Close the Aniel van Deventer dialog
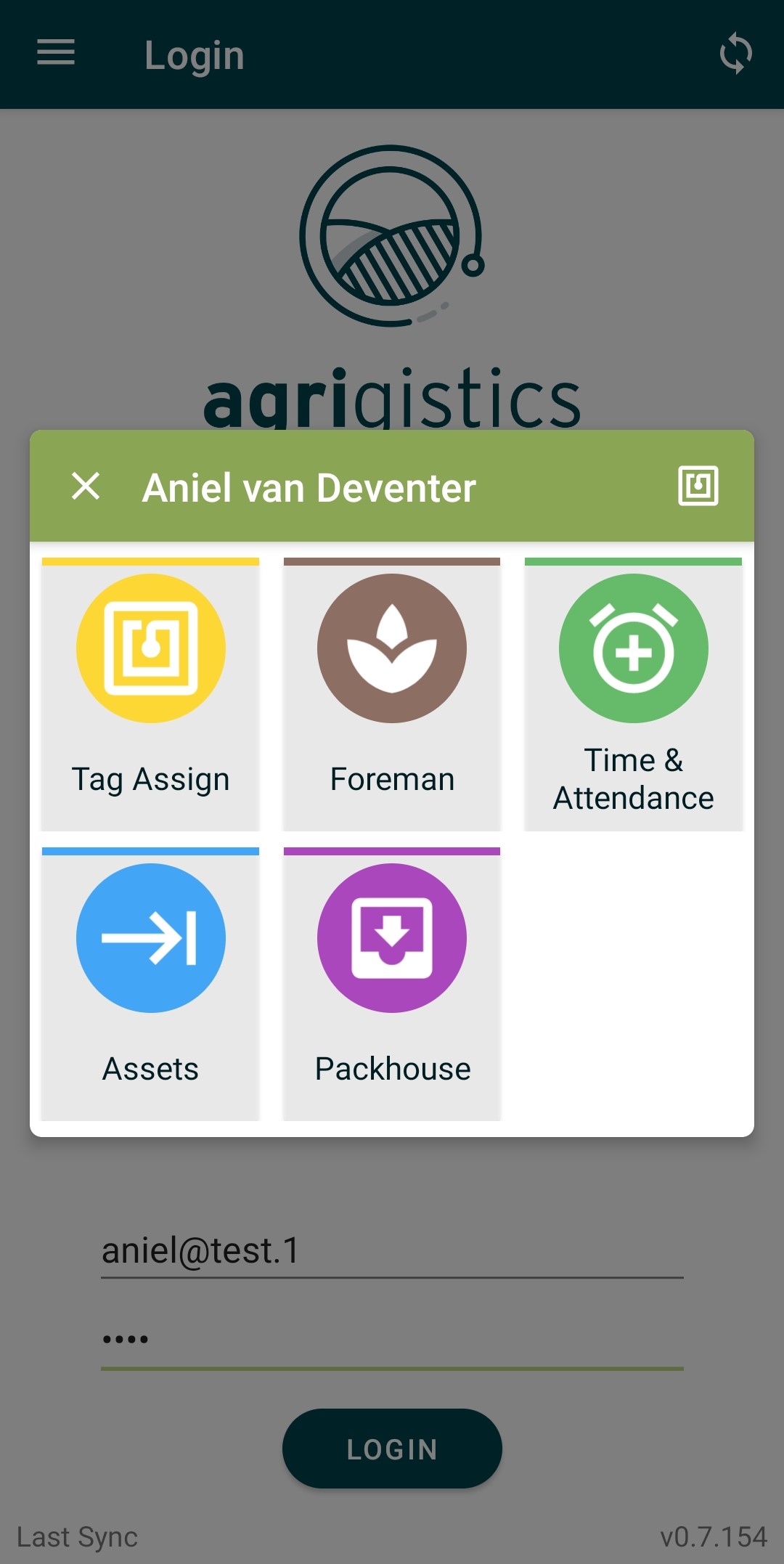This screenshot has height=1564, width=784. pos(86,486)
